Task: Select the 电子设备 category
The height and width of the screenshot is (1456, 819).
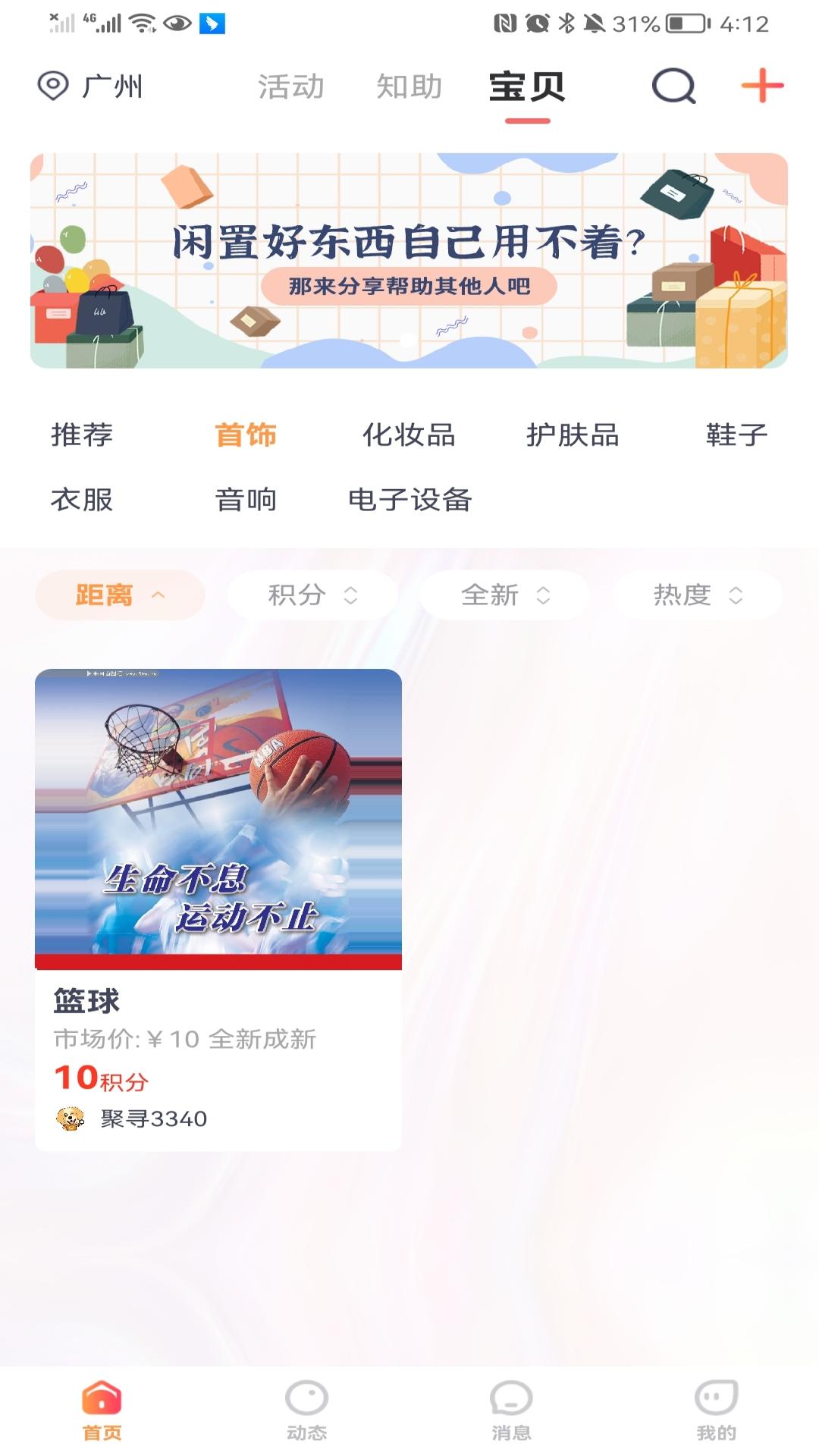Action: tap(409, 500)
